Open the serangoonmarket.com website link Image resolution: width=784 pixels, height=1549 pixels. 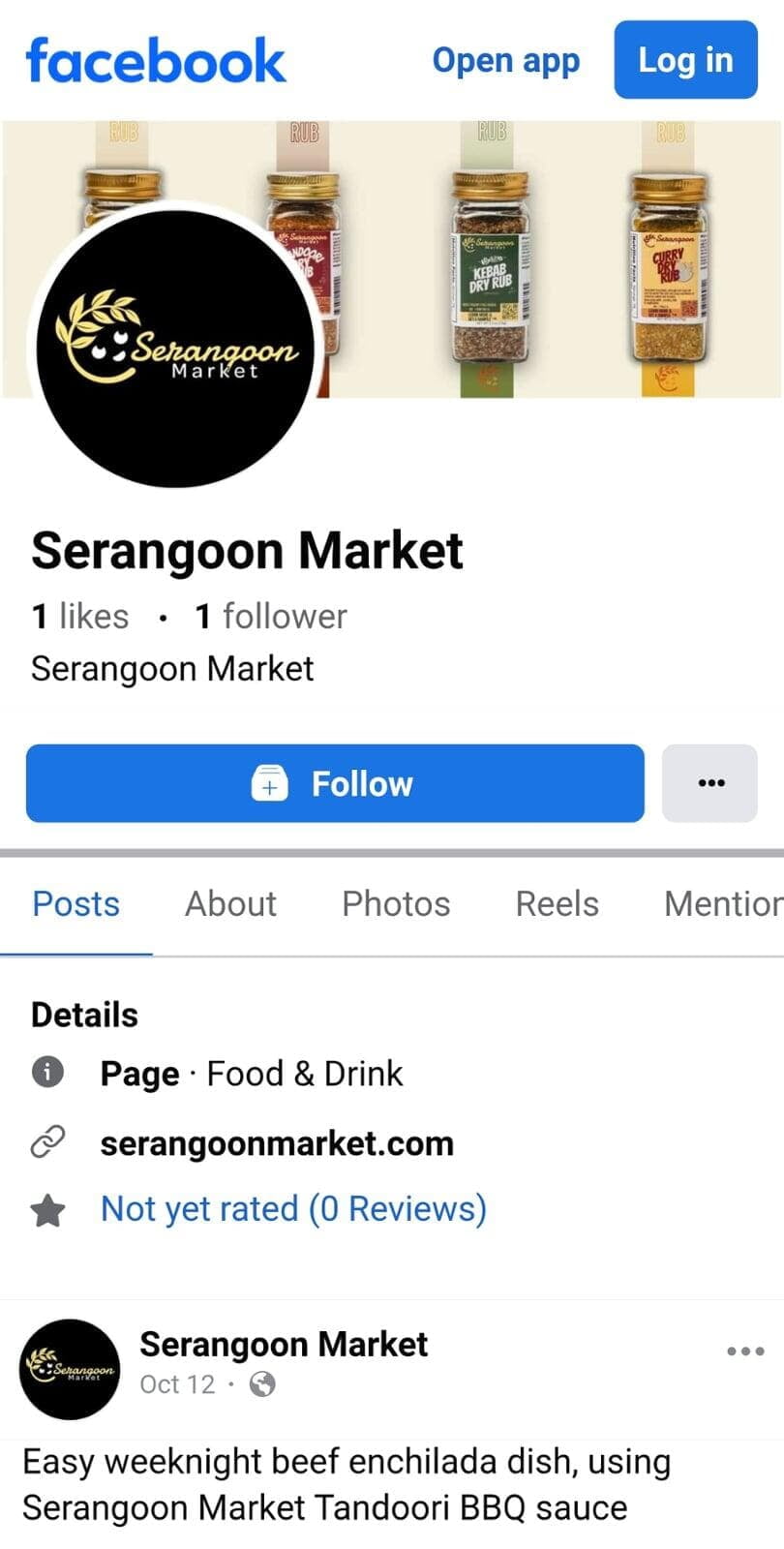click(x=277, y=1143)
